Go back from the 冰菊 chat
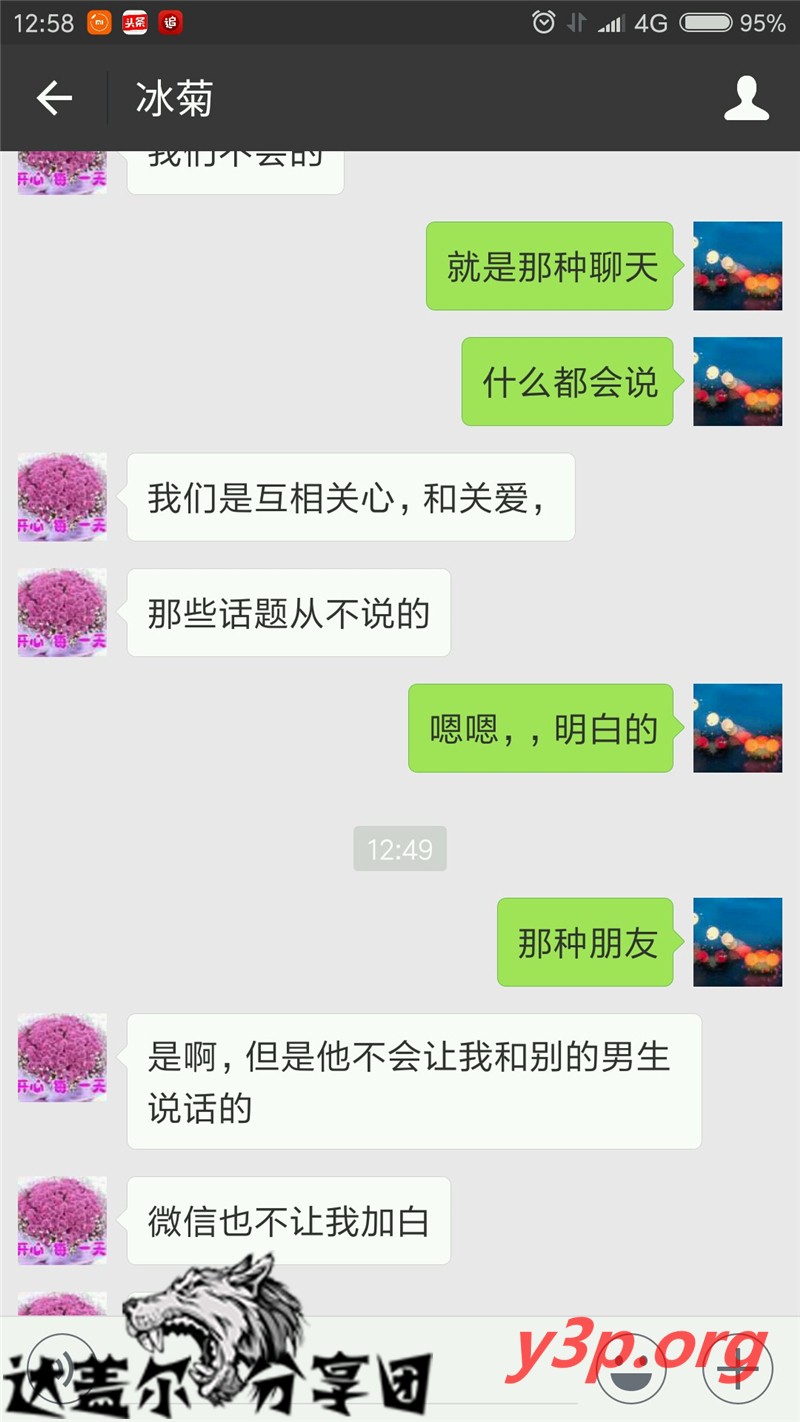Screen dimensions: 800x1422 pyautogui.click(x=54, y=98)
